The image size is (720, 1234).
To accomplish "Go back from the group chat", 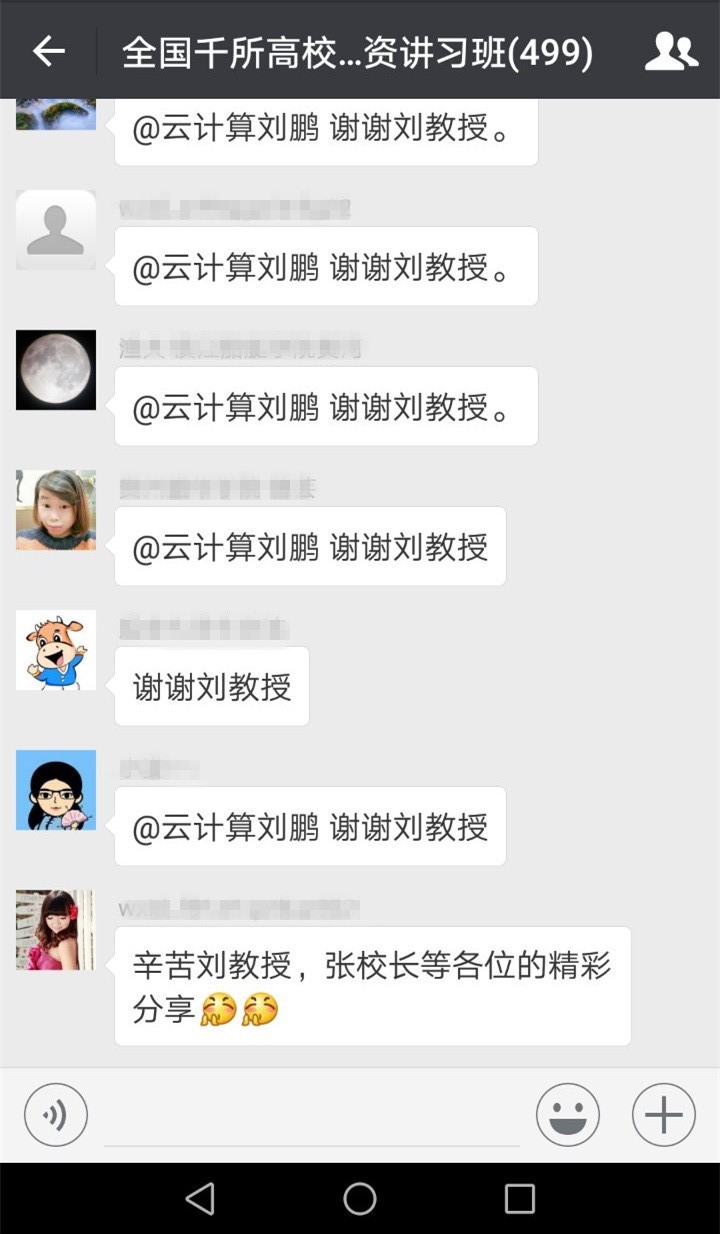I will (x=48, y=51).
